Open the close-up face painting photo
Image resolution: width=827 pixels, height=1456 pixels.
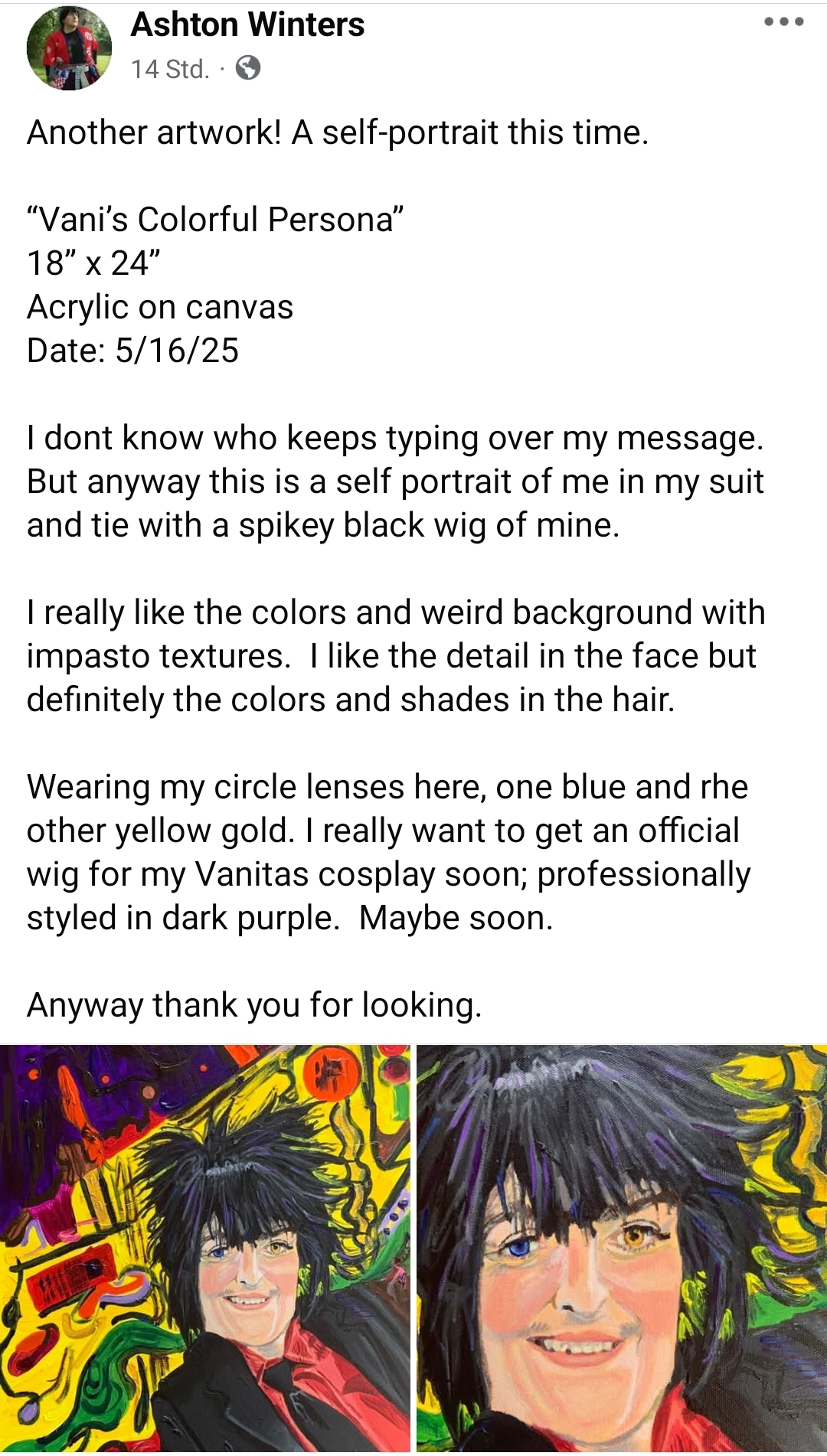622,1249
